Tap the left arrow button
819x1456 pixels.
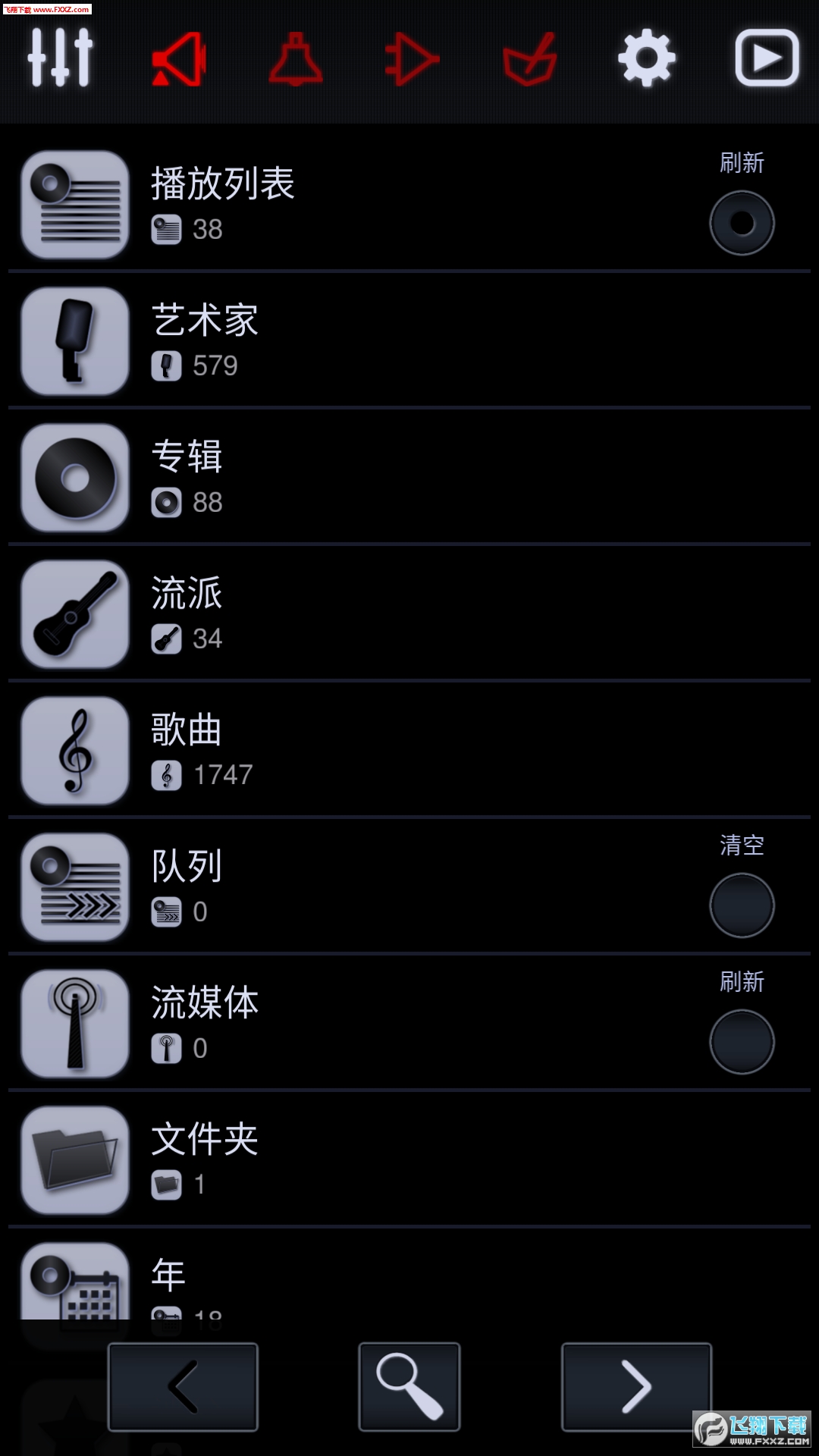tap(183, 1387)
